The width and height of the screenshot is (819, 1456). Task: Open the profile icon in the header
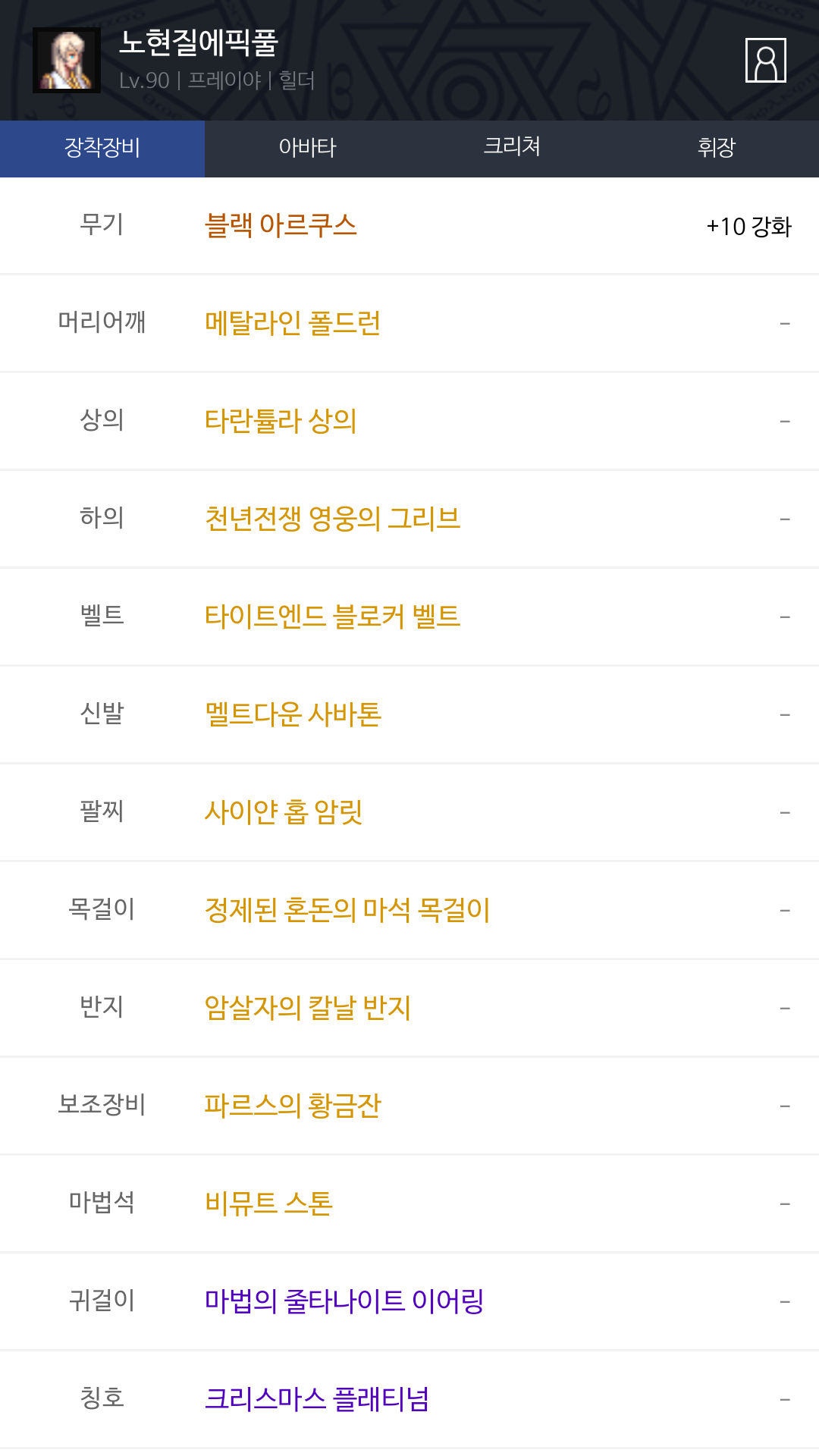765,60
